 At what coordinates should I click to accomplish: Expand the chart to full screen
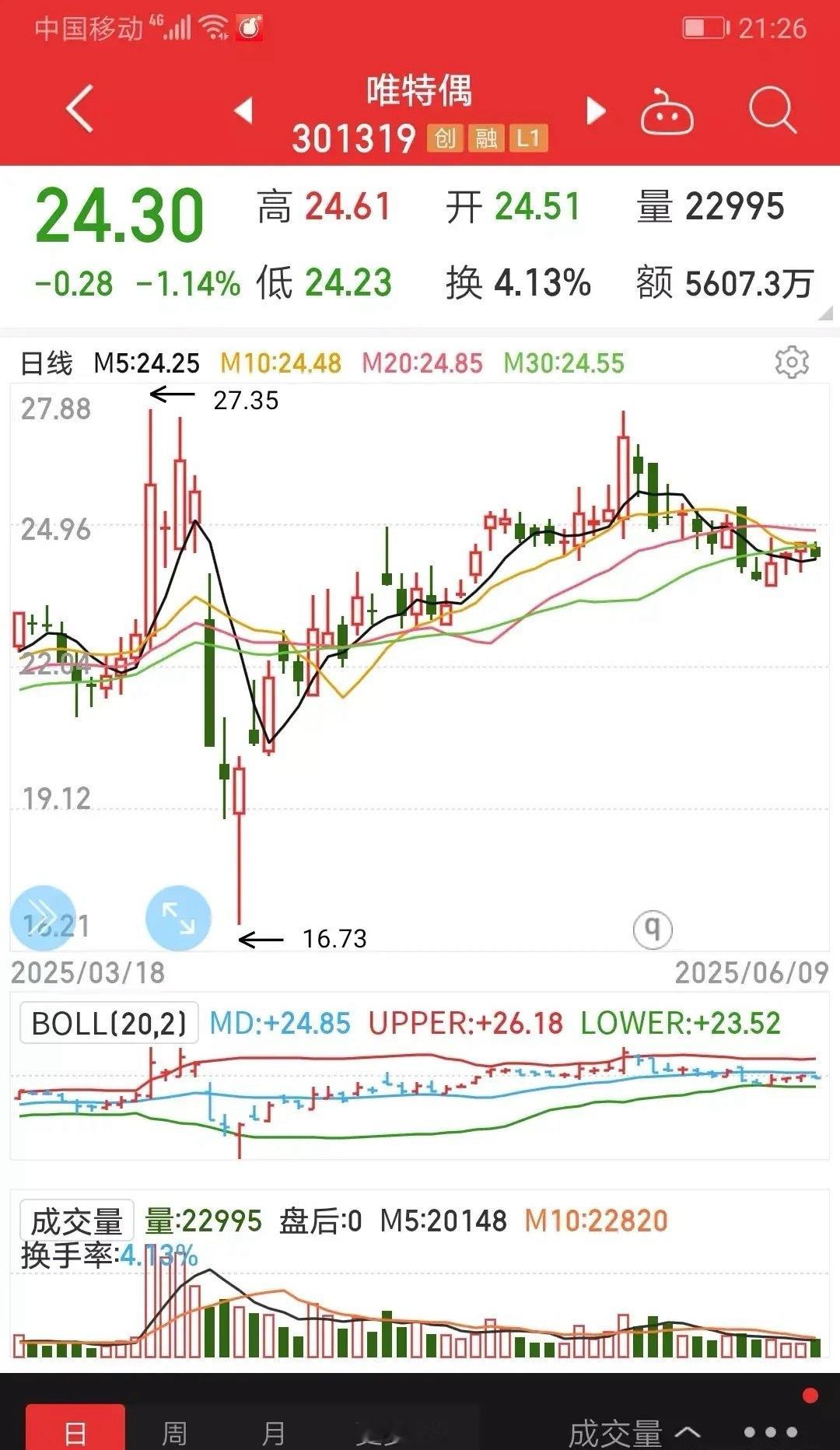coord(179,918)
